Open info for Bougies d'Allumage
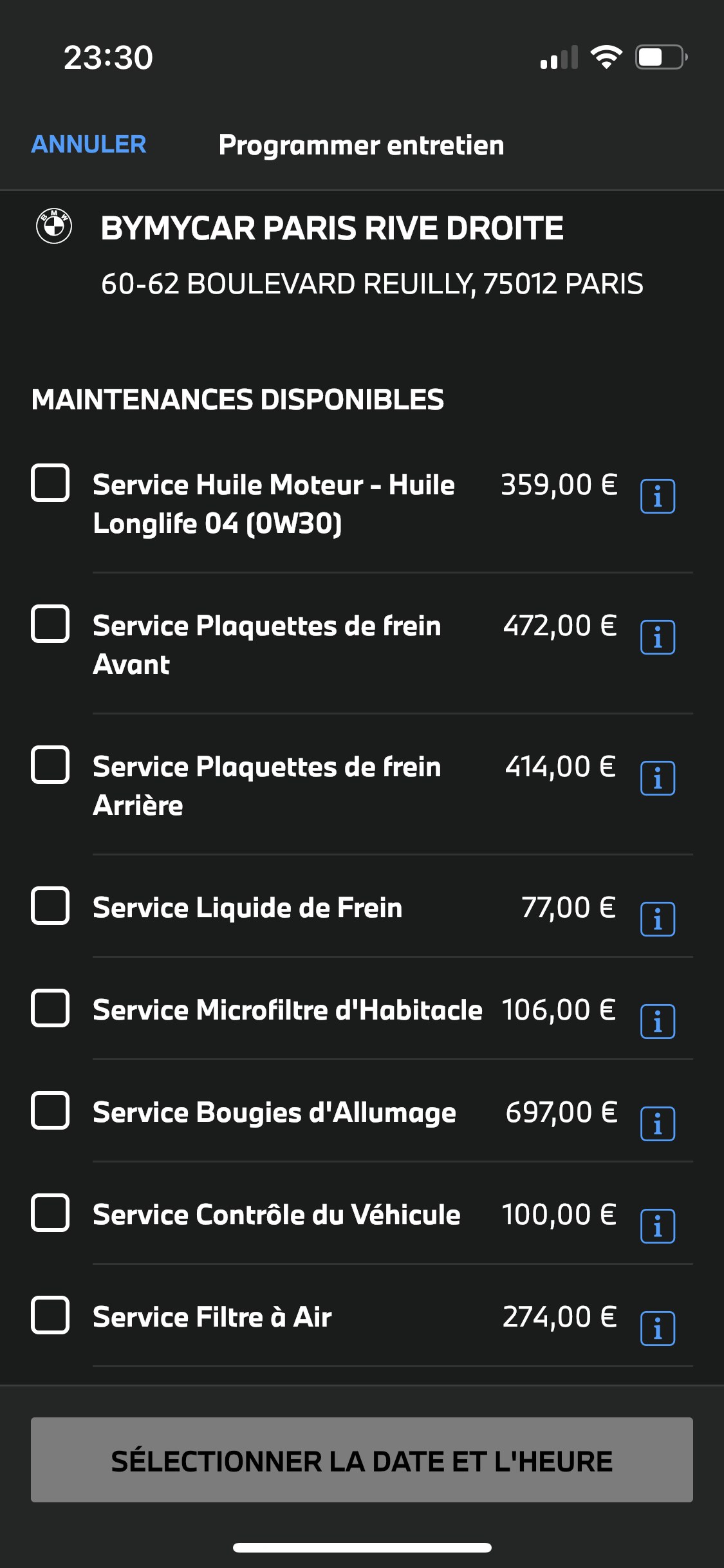 658,1124
